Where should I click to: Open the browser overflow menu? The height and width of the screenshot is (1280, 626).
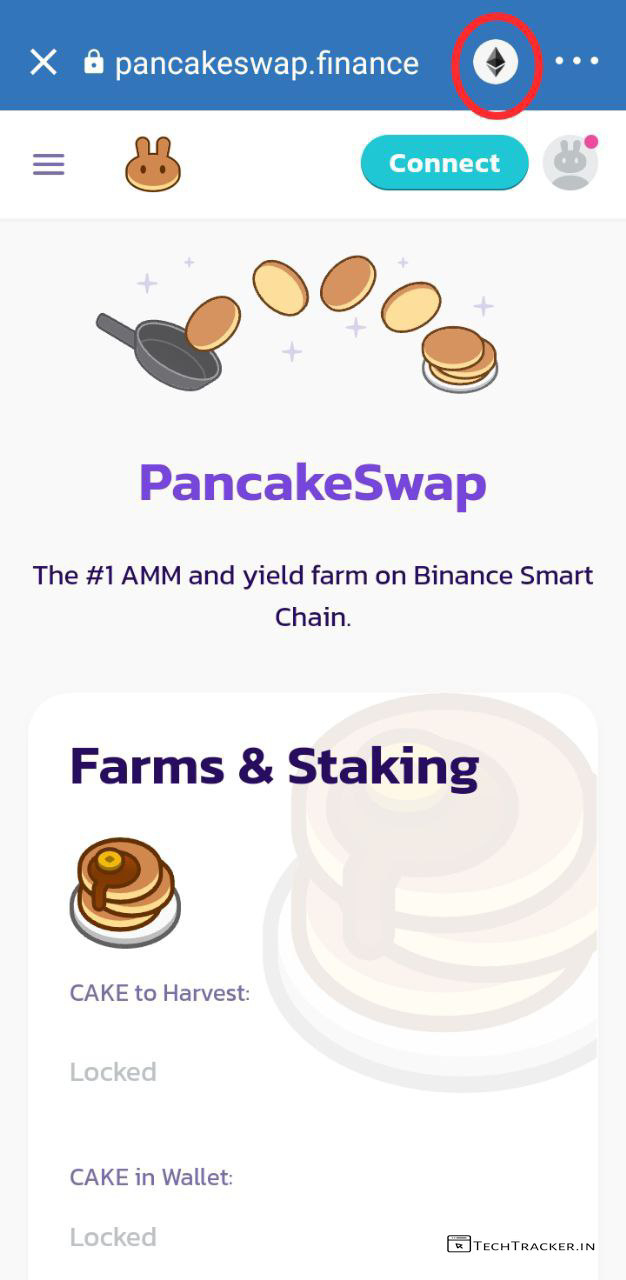[577, 62]
